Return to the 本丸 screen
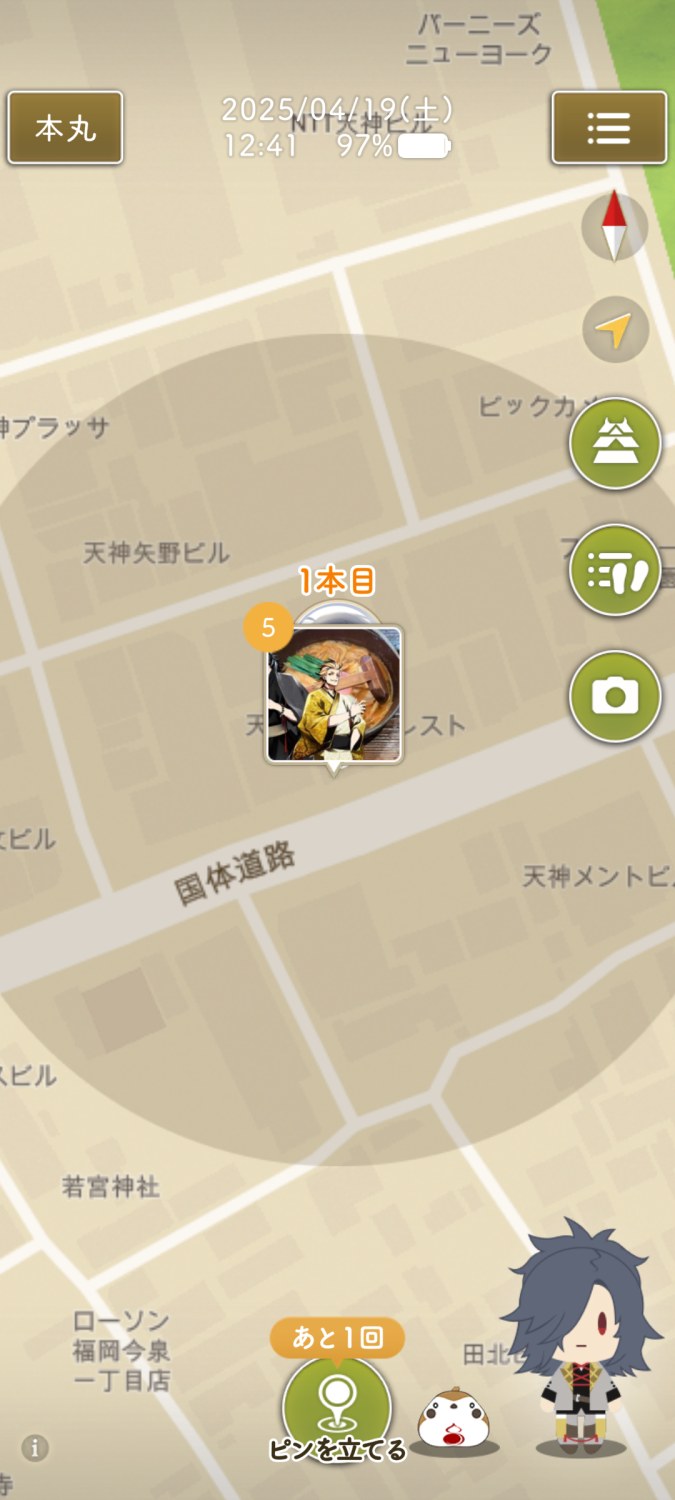The image size is (675, 1500). click(65, 128)
